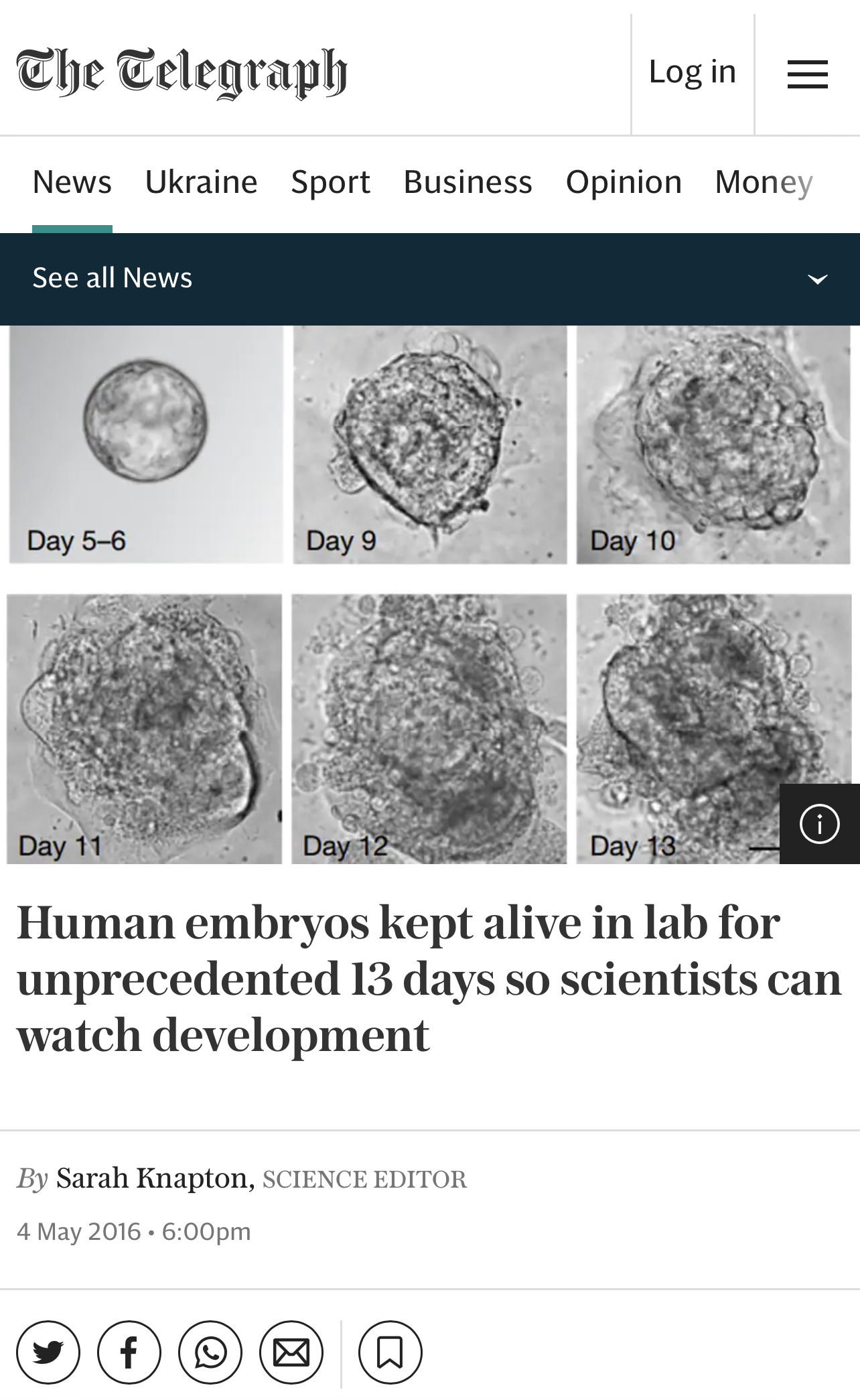This screenshot has height=1400, width=860.
Task: Share article via WhatsApp
Action: point(210,1352)
